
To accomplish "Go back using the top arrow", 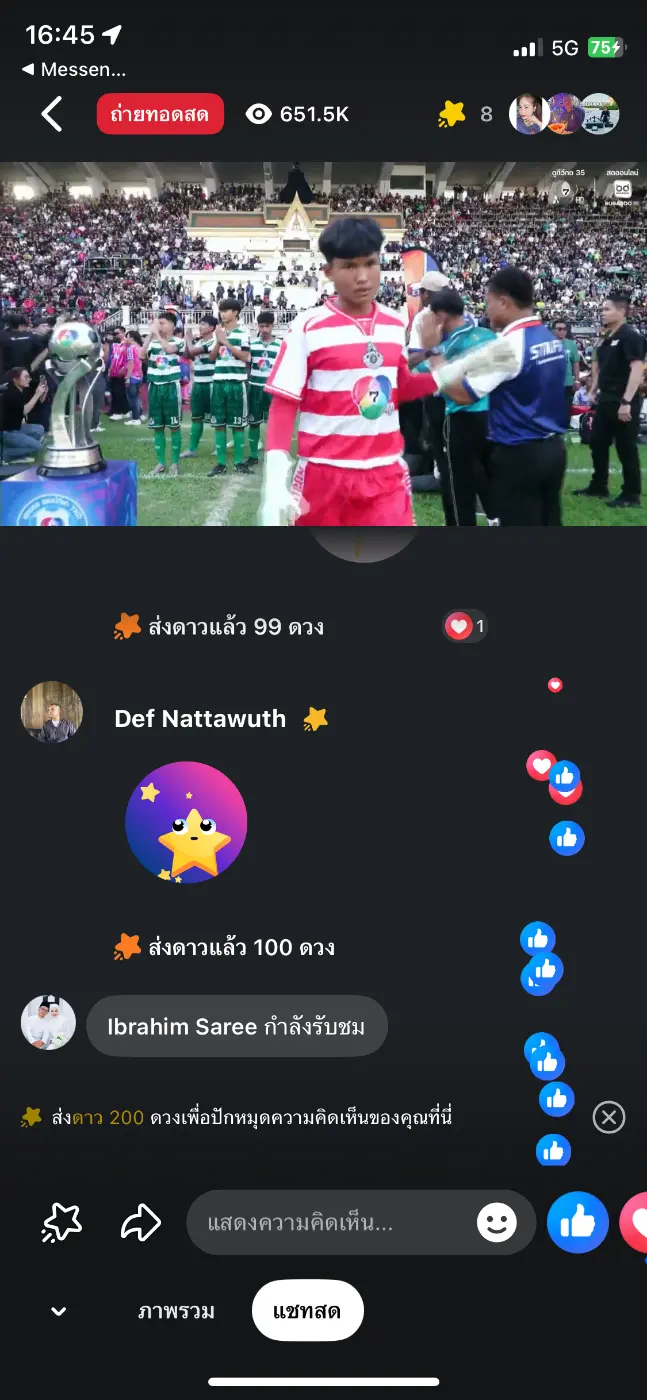I will tap(52, 114).
